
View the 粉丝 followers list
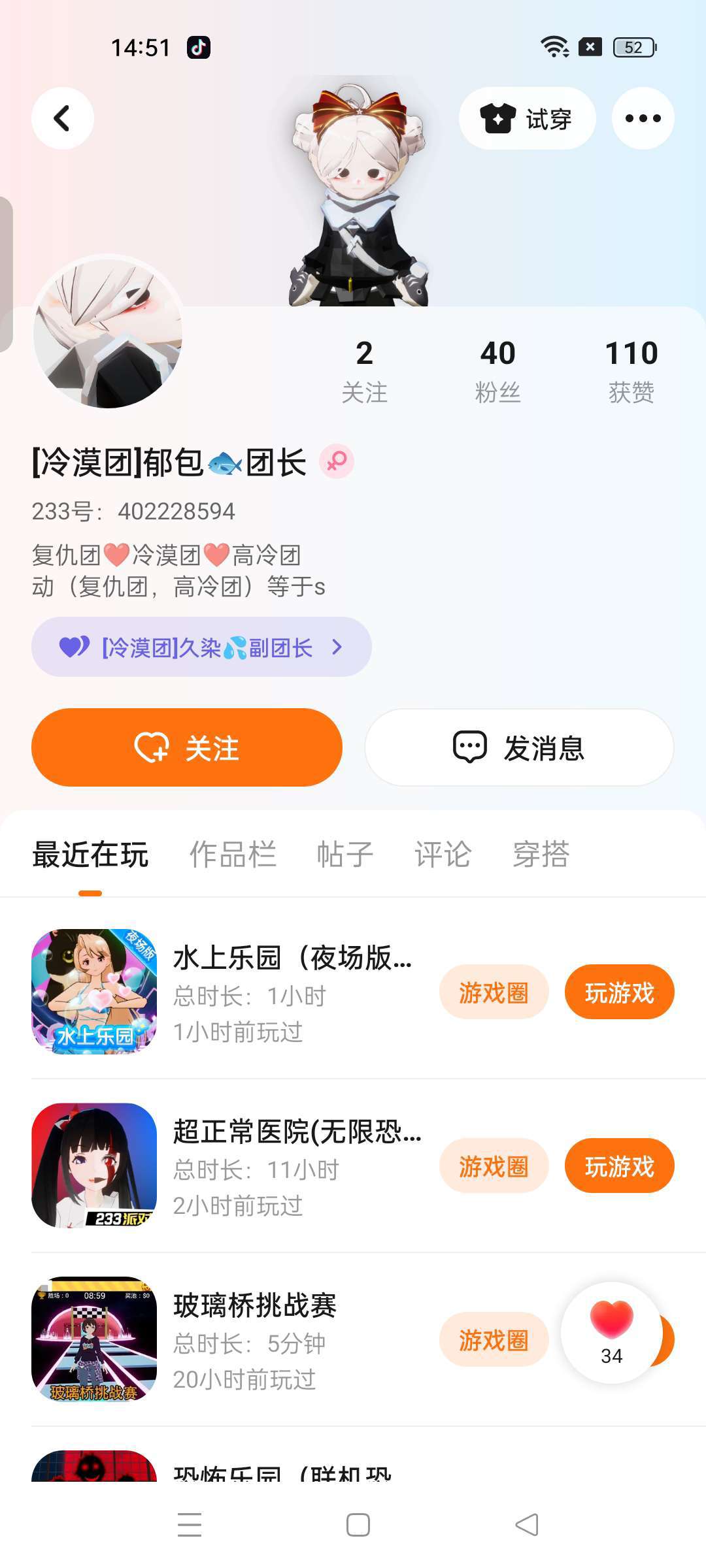point(497,371)
